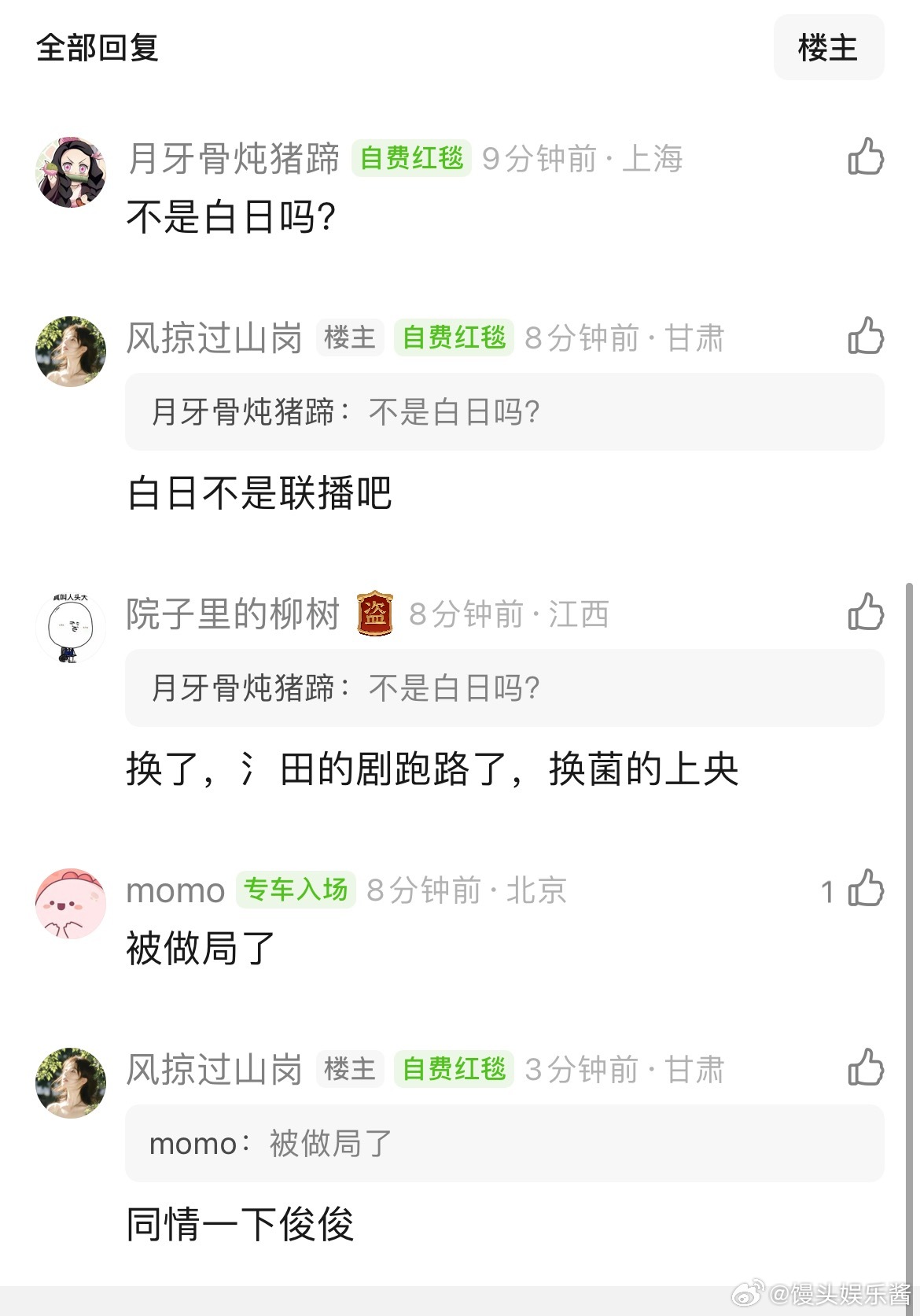Like the reply 同情一下俊俊
This screenshot has height=1316, width=920.
(x=866, y=1069)
